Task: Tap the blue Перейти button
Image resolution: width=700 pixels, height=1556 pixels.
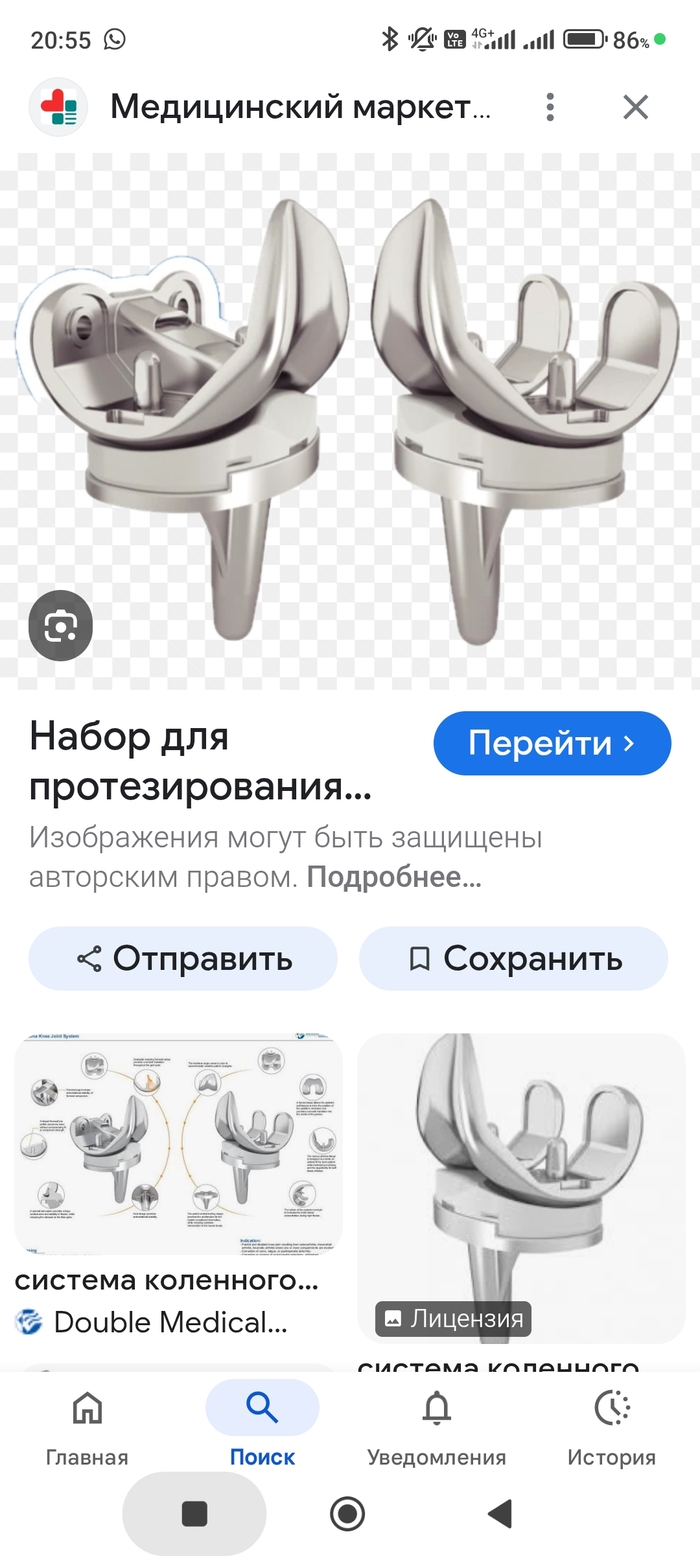Action: pyautogui.click(x=551, y=743)
